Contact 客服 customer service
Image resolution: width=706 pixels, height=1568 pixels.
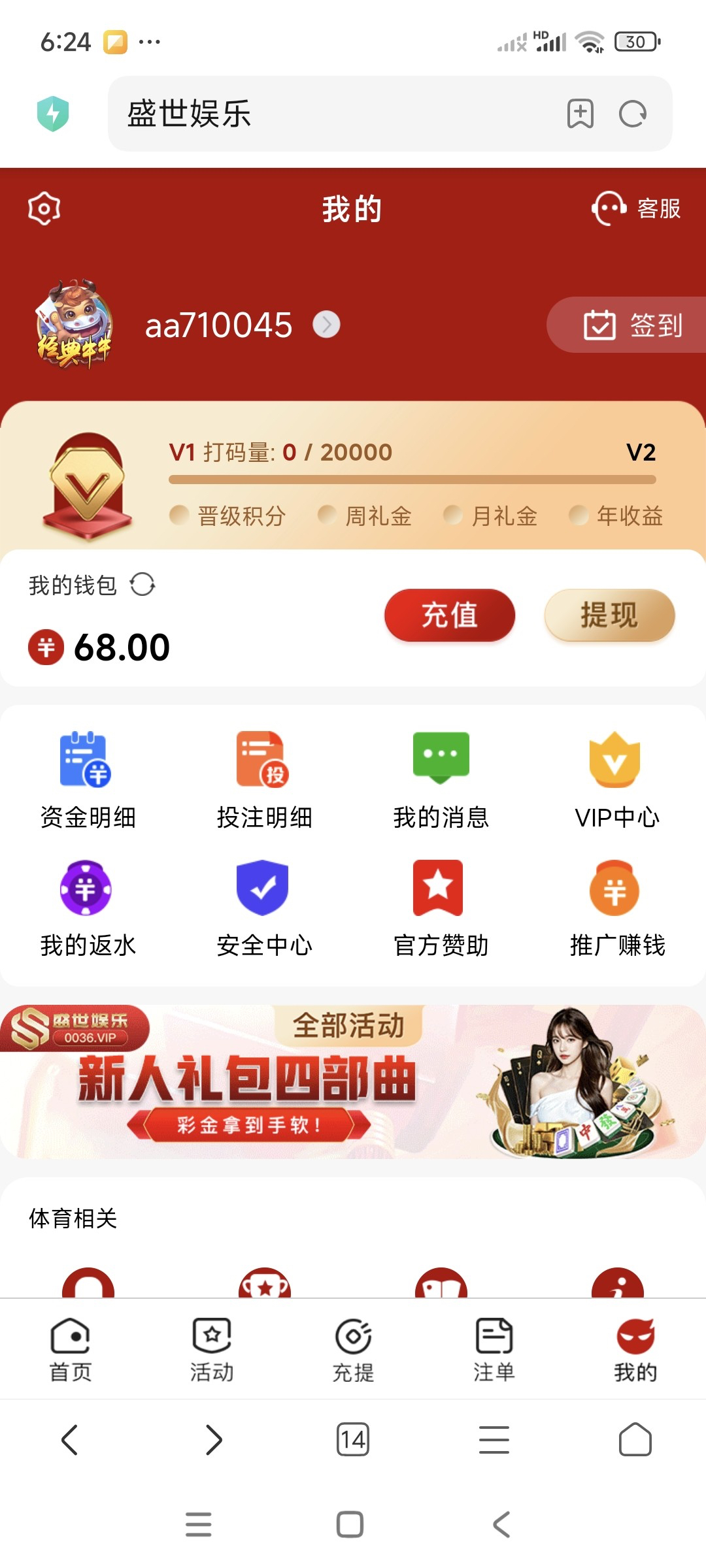click(636, 208)
